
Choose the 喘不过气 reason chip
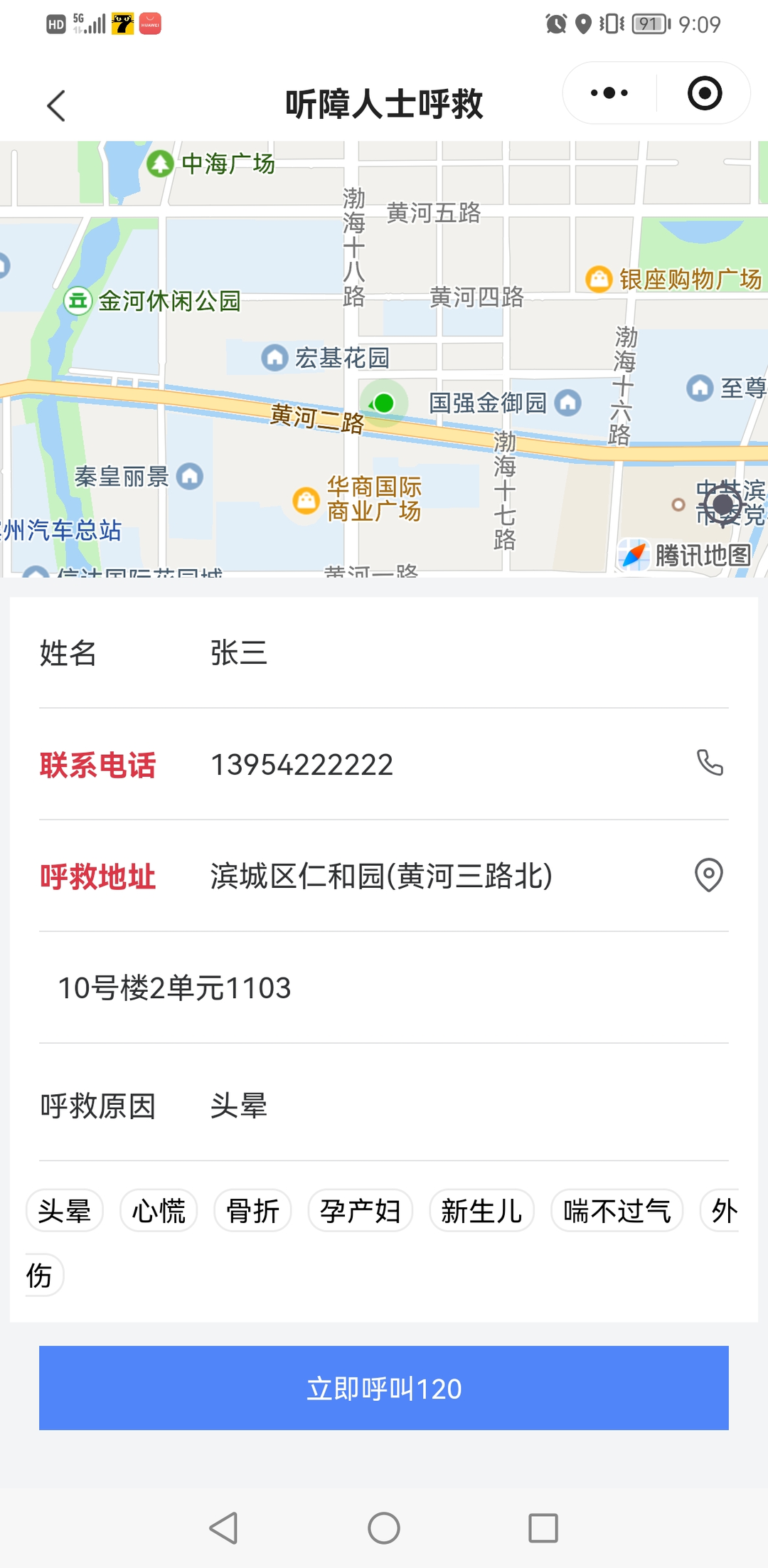617,1211
